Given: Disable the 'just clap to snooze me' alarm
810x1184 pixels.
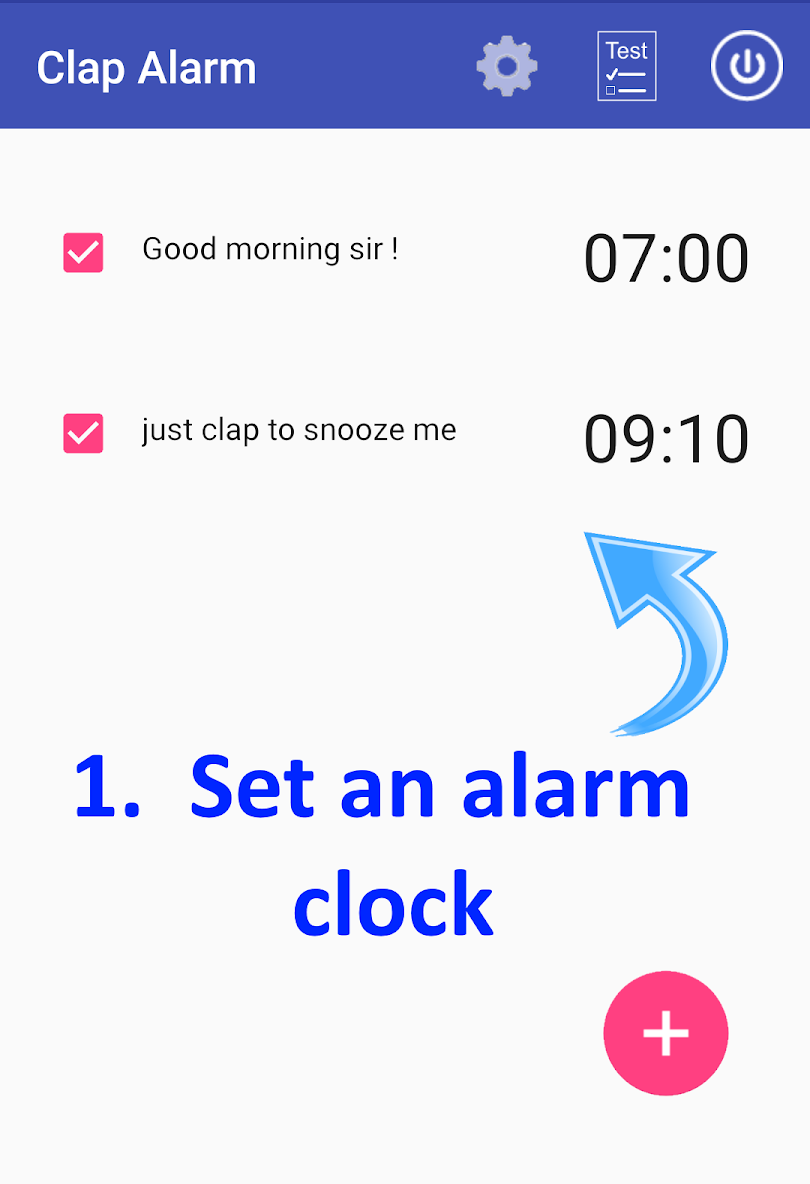Looking at the screenshot, I should tap(83, 433).
